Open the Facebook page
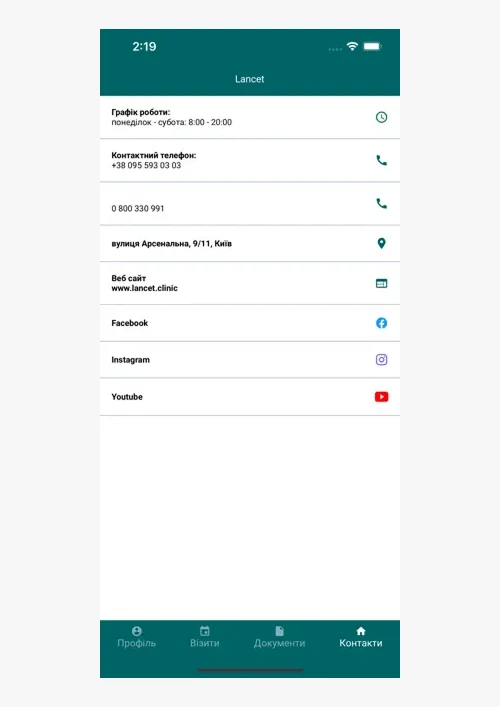The width and height of the screenshot is (500, 707). [x=250, y=323]
